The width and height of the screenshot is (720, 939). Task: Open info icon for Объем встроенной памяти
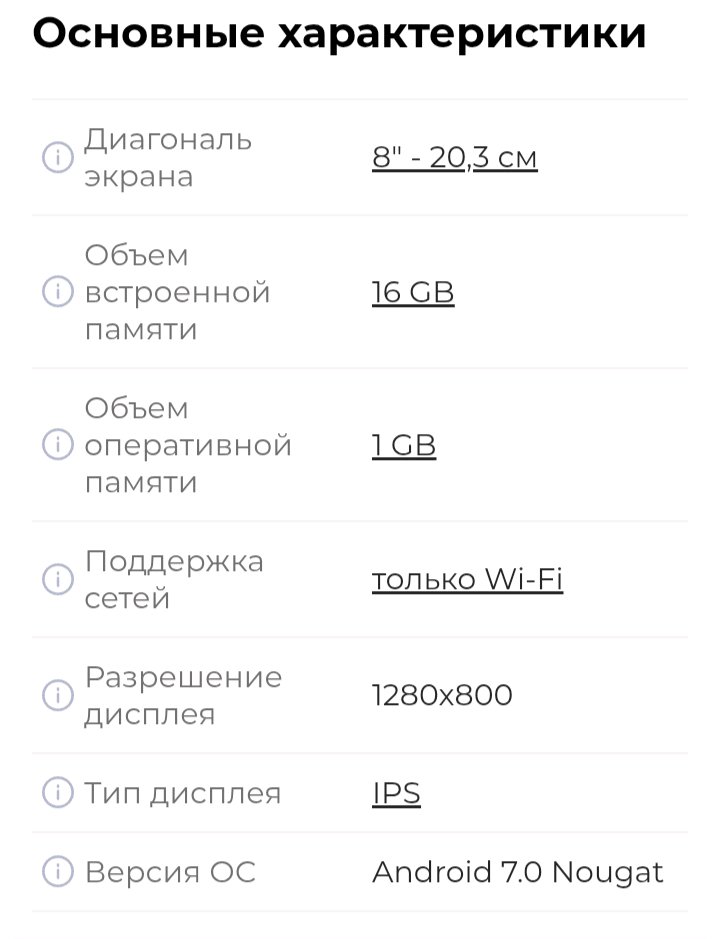tap(57, 292)
